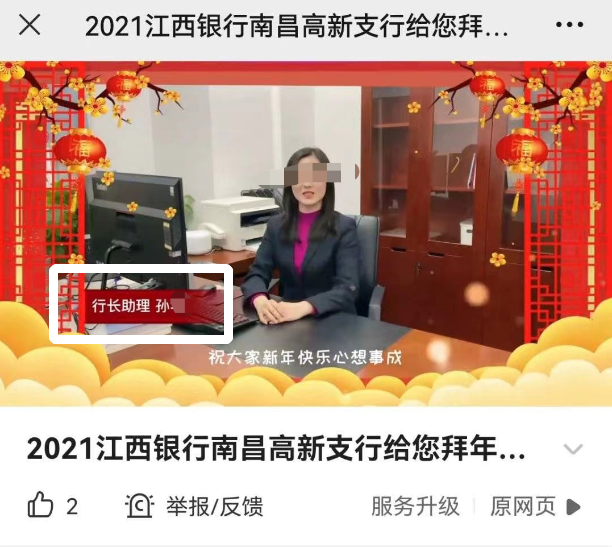Expand the video title description chevron
612x547 pixels.
click(573, 449)
